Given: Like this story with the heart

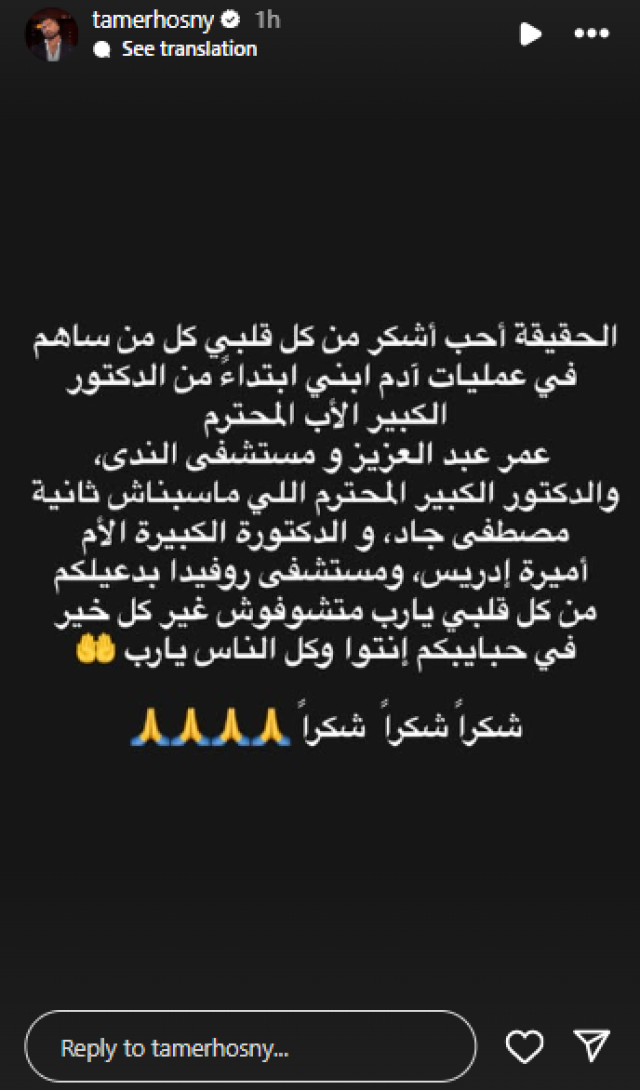Looking at the screenshot, I should point(525,1048).
